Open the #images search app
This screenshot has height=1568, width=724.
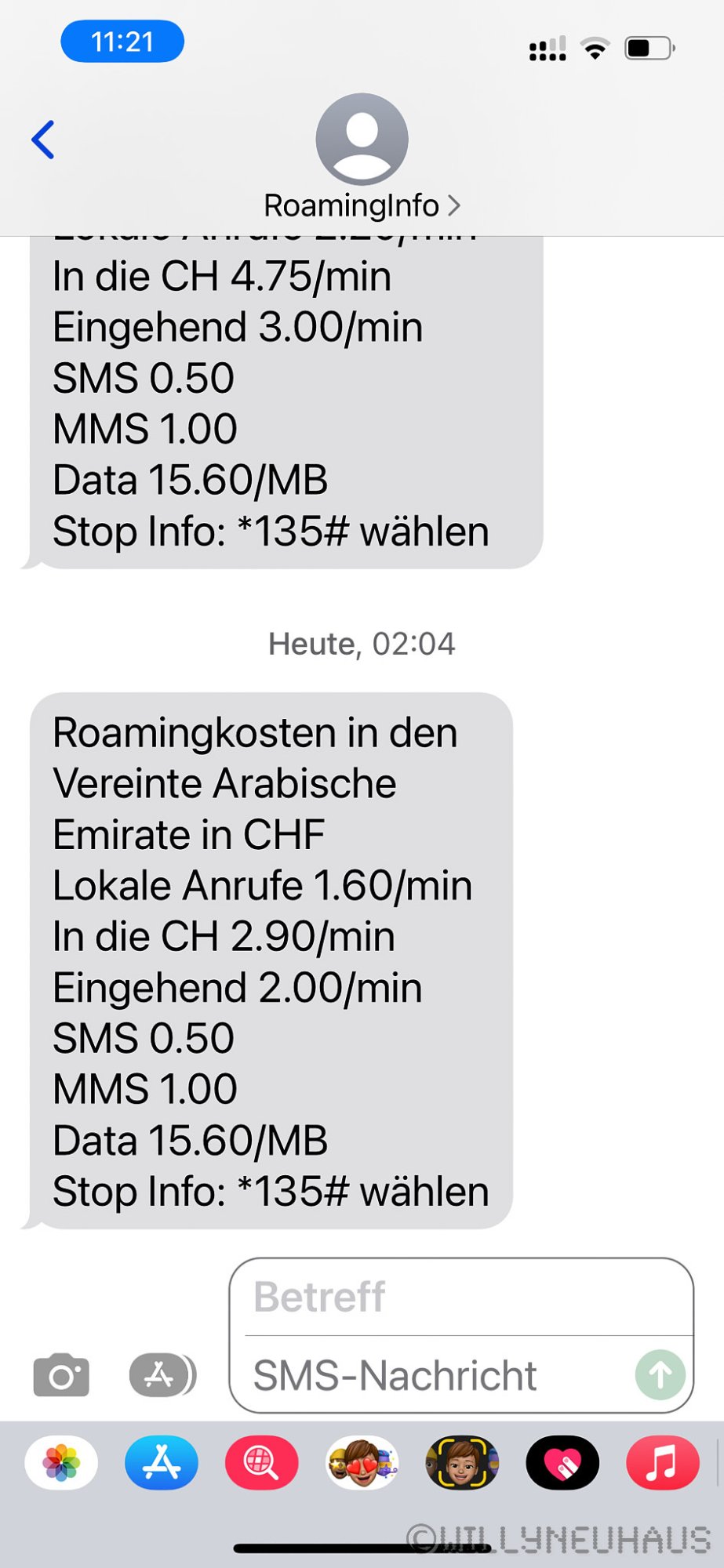(x=262, y=1463)
